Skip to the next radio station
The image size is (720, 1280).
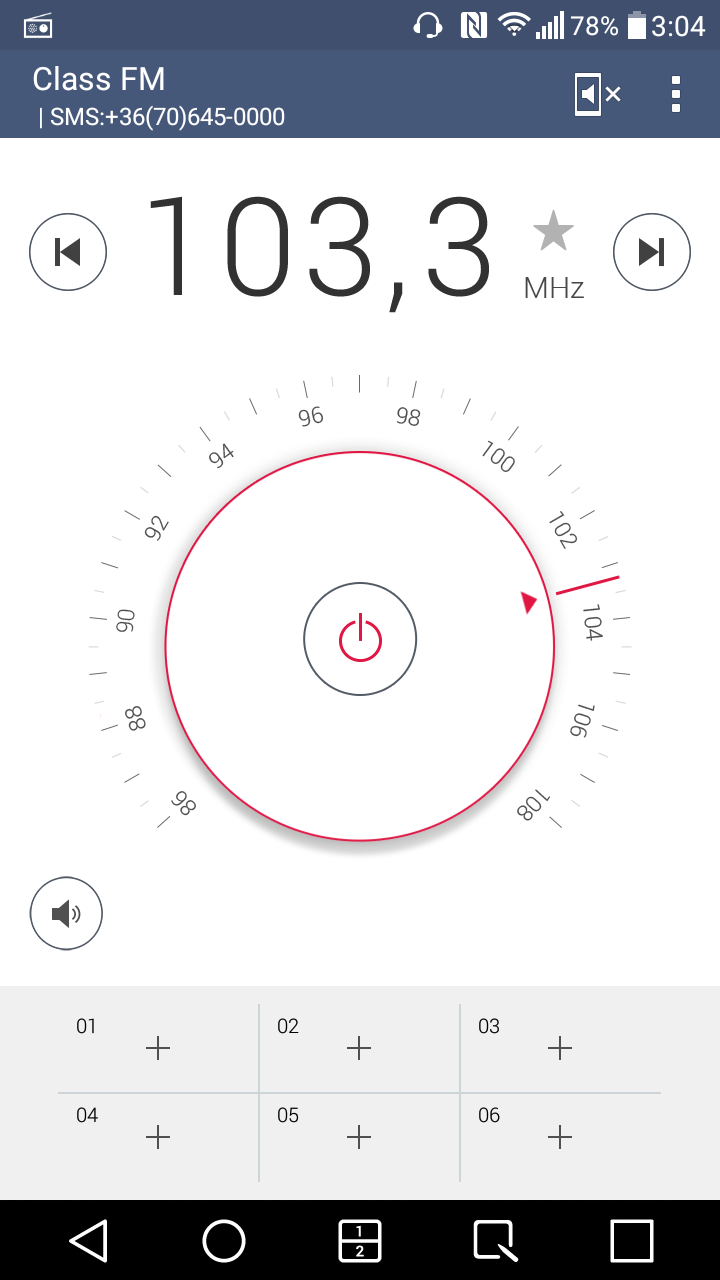tap(652, 252)
